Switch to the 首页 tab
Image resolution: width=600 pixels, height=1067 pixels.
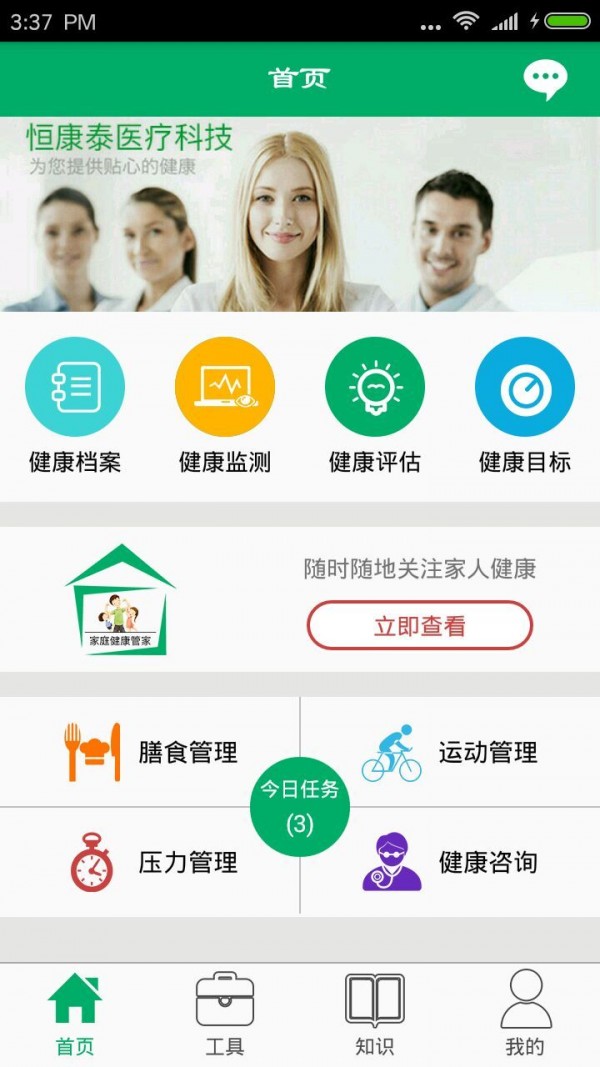click(75, 1015)
